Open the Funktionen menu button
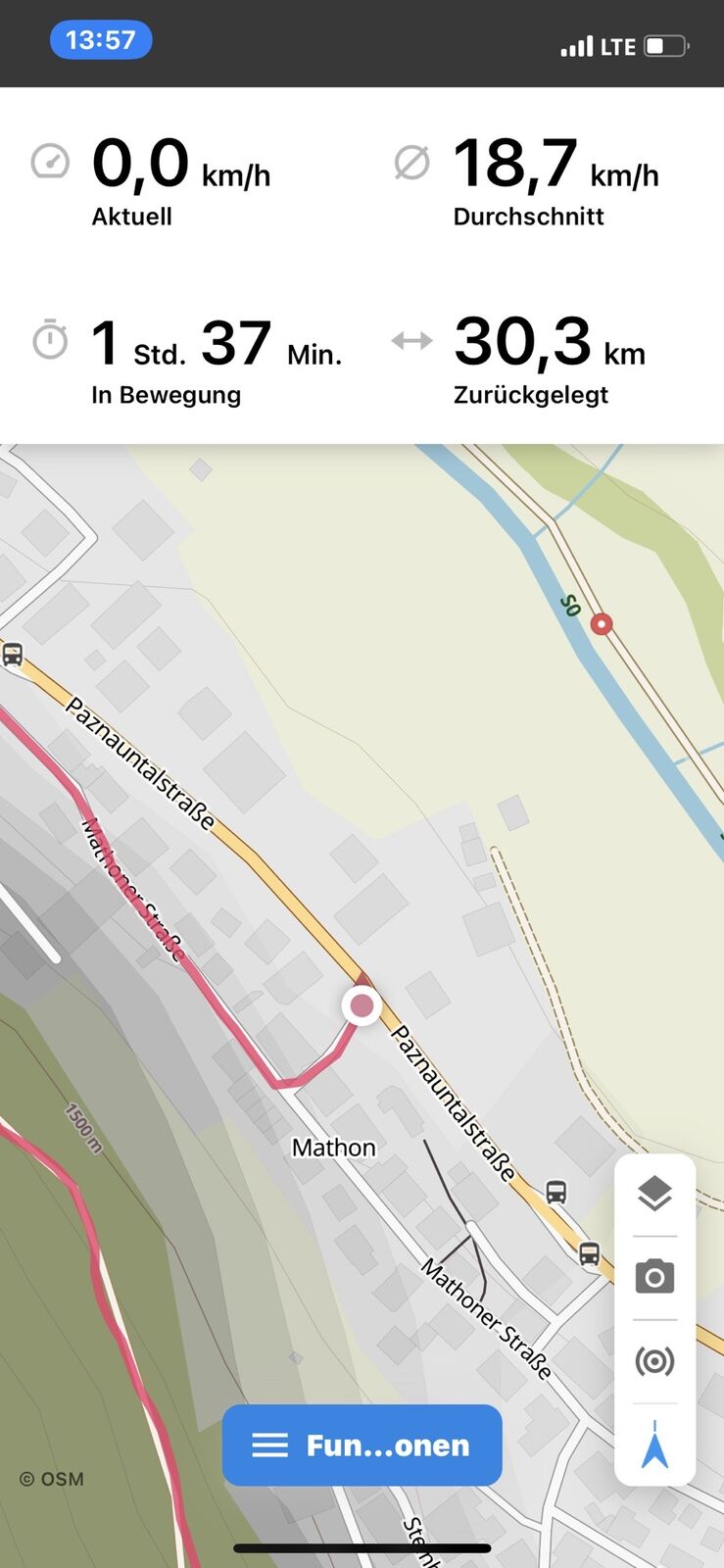The height and width of the screenshot is (1568, 724). 362,1445
